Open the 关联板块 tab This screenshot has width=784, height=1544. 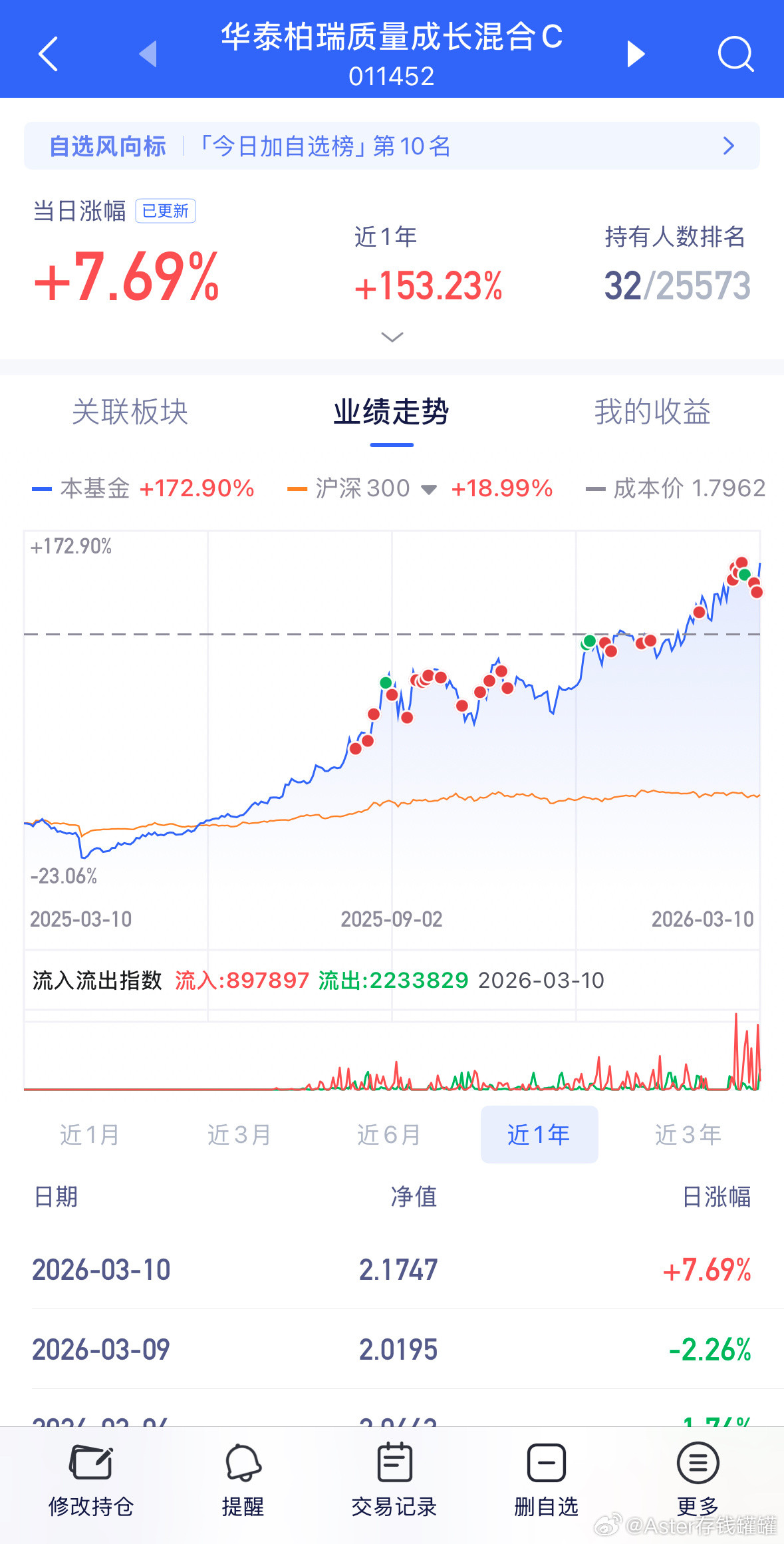pyautogui.click(x=130, y=412)
